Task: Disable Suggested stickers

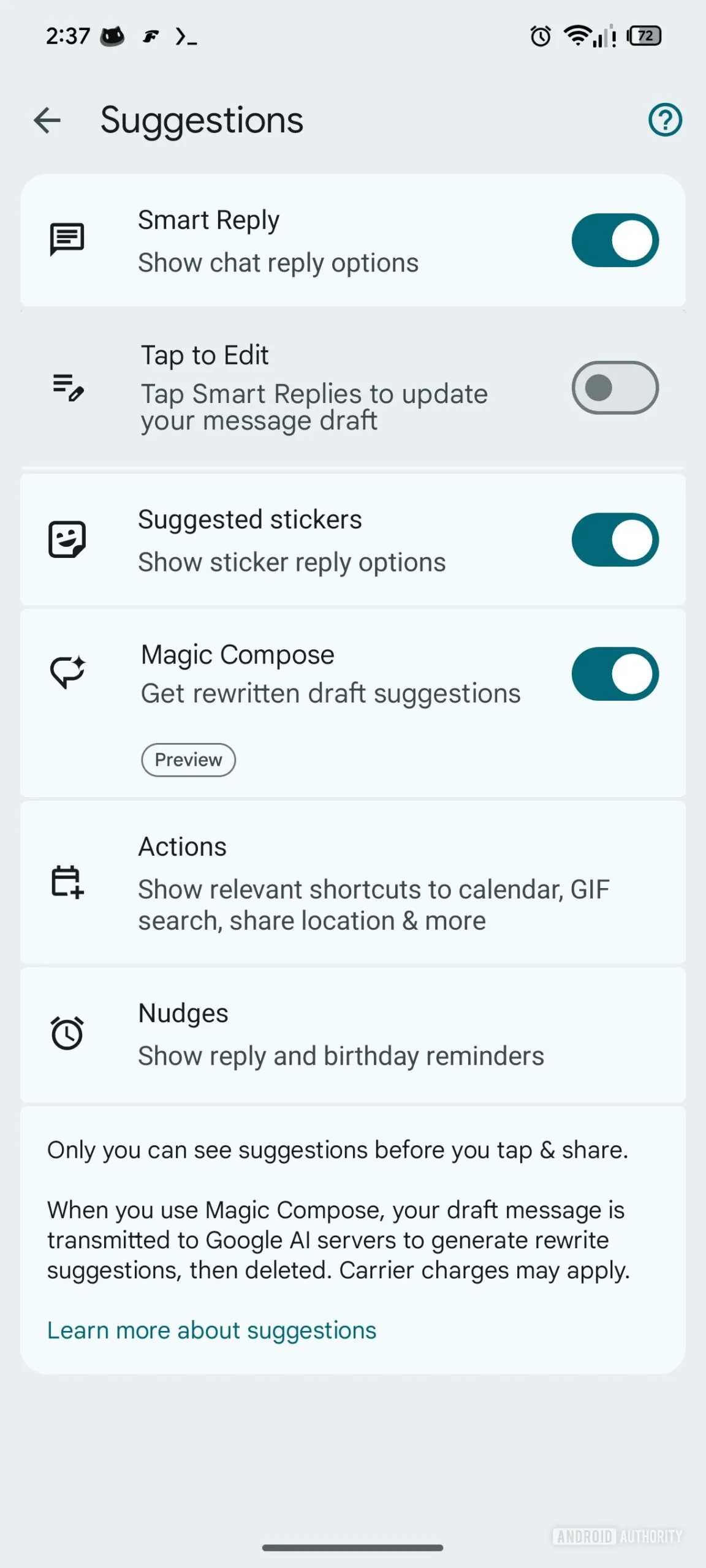Action: click(x=615, y=540)
